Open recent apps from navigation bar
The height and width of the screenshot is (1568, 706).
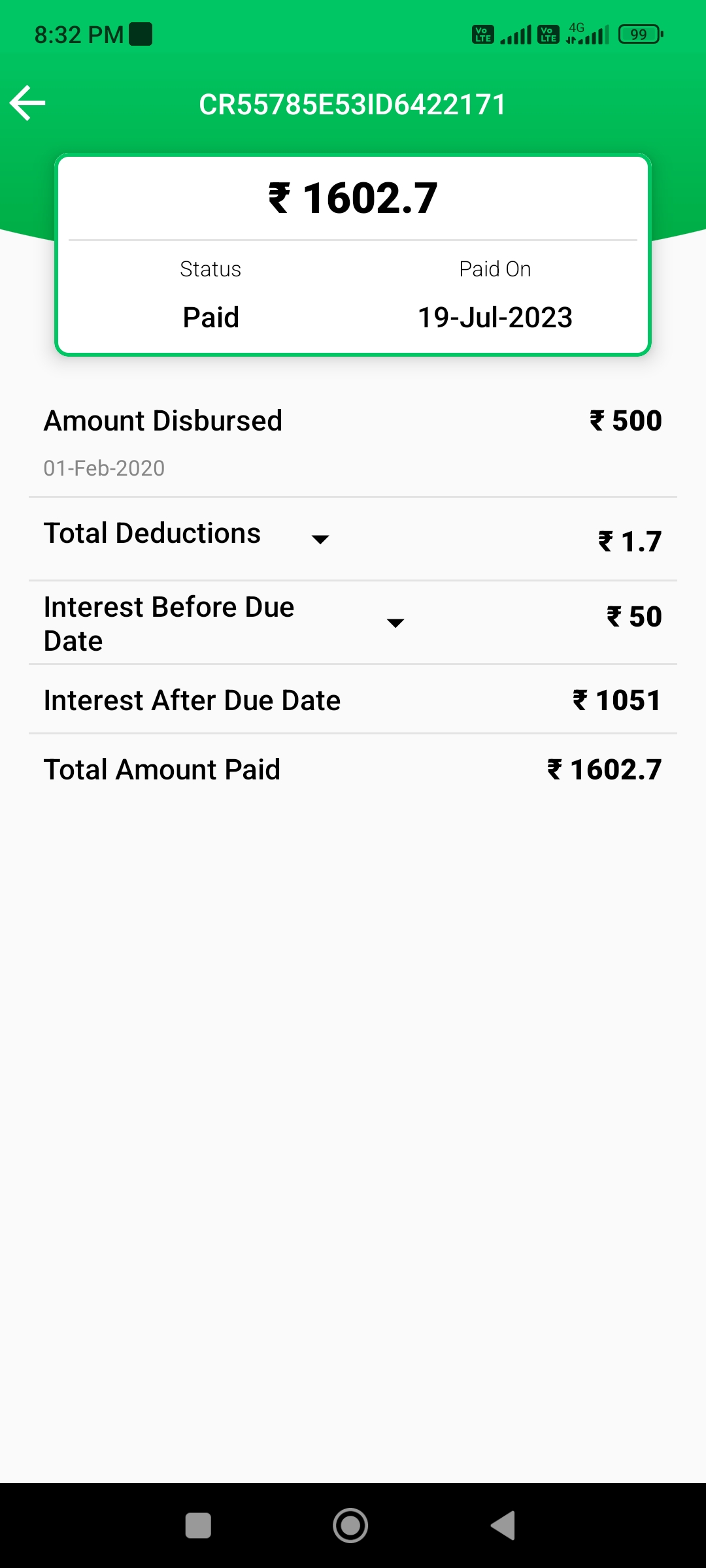click(x=198, y=1526)
